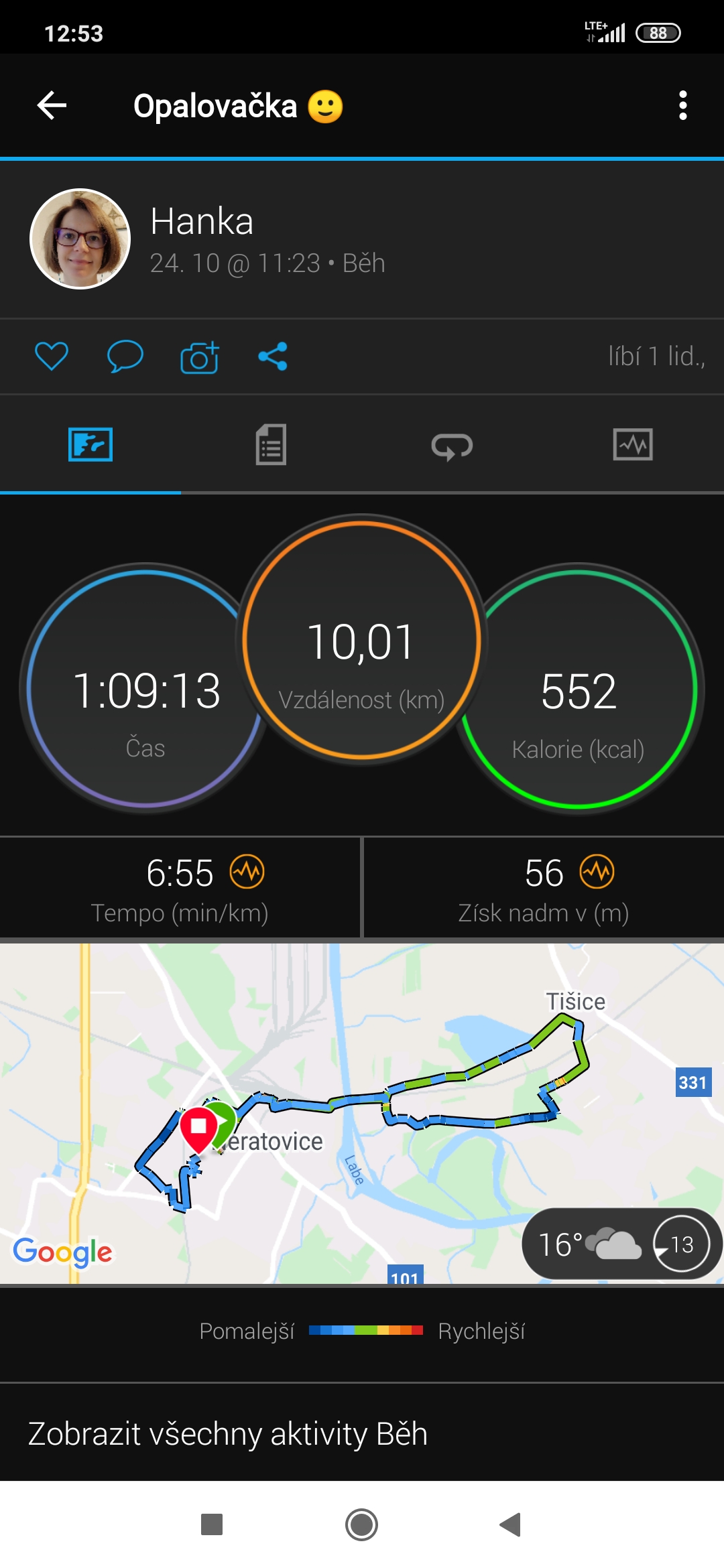Image resolution: width=724 pixels, height=1568 pixels.
Task: Tap the system home button
Action: coord(361,1525)
